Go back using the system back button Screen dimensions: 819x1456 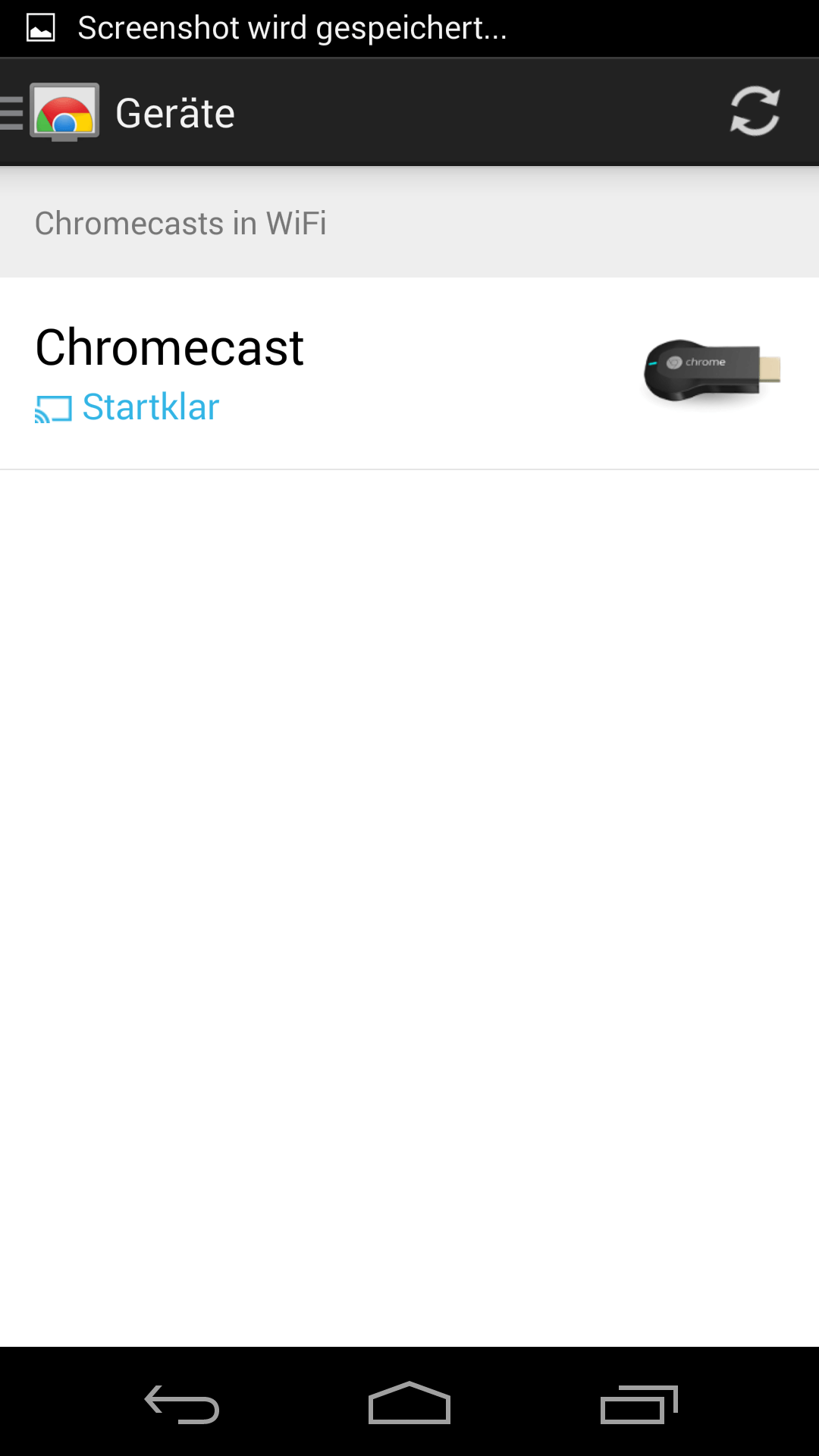[x=182, y=1404]
